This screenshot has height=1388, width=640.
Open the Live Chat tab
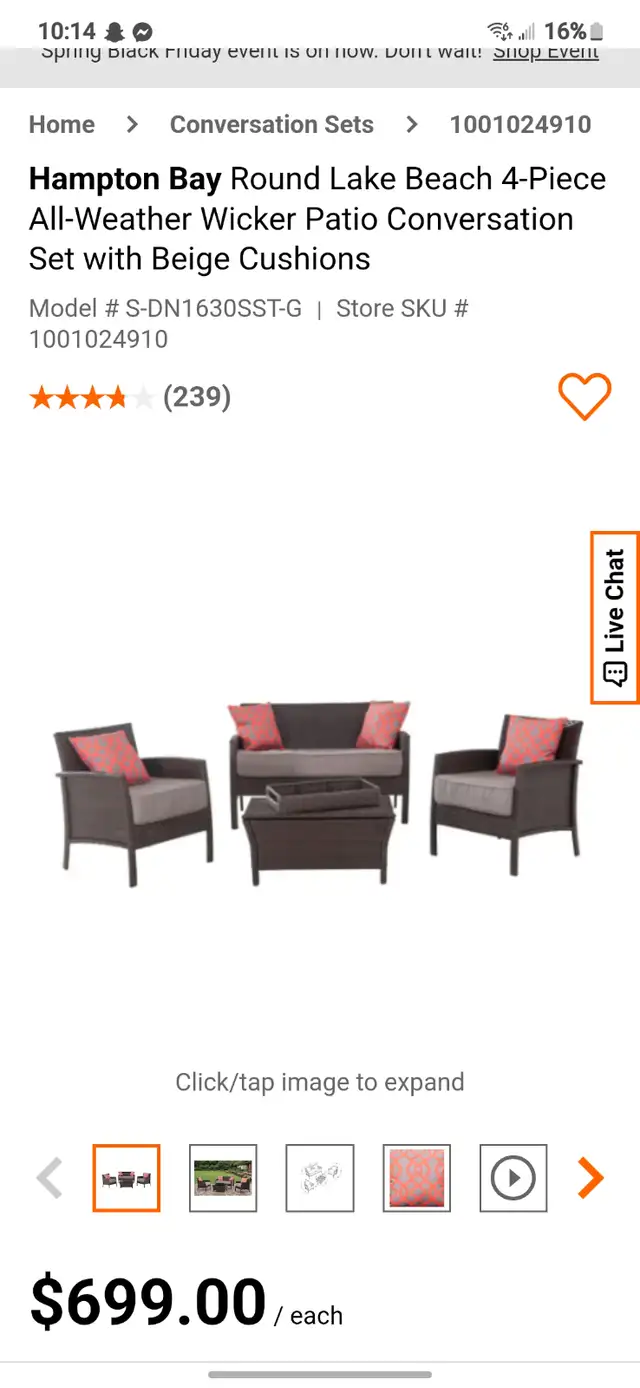click(x=615, y=617)
